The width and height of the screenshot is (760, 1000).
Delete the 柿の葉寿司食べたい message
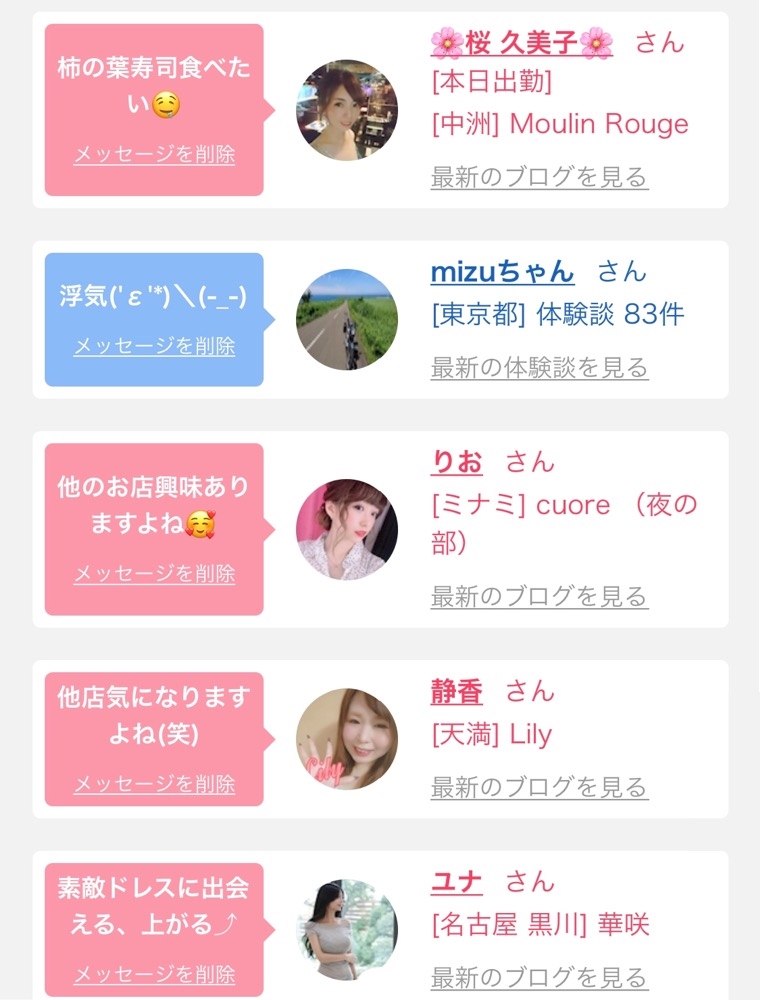tap(154, 154)
